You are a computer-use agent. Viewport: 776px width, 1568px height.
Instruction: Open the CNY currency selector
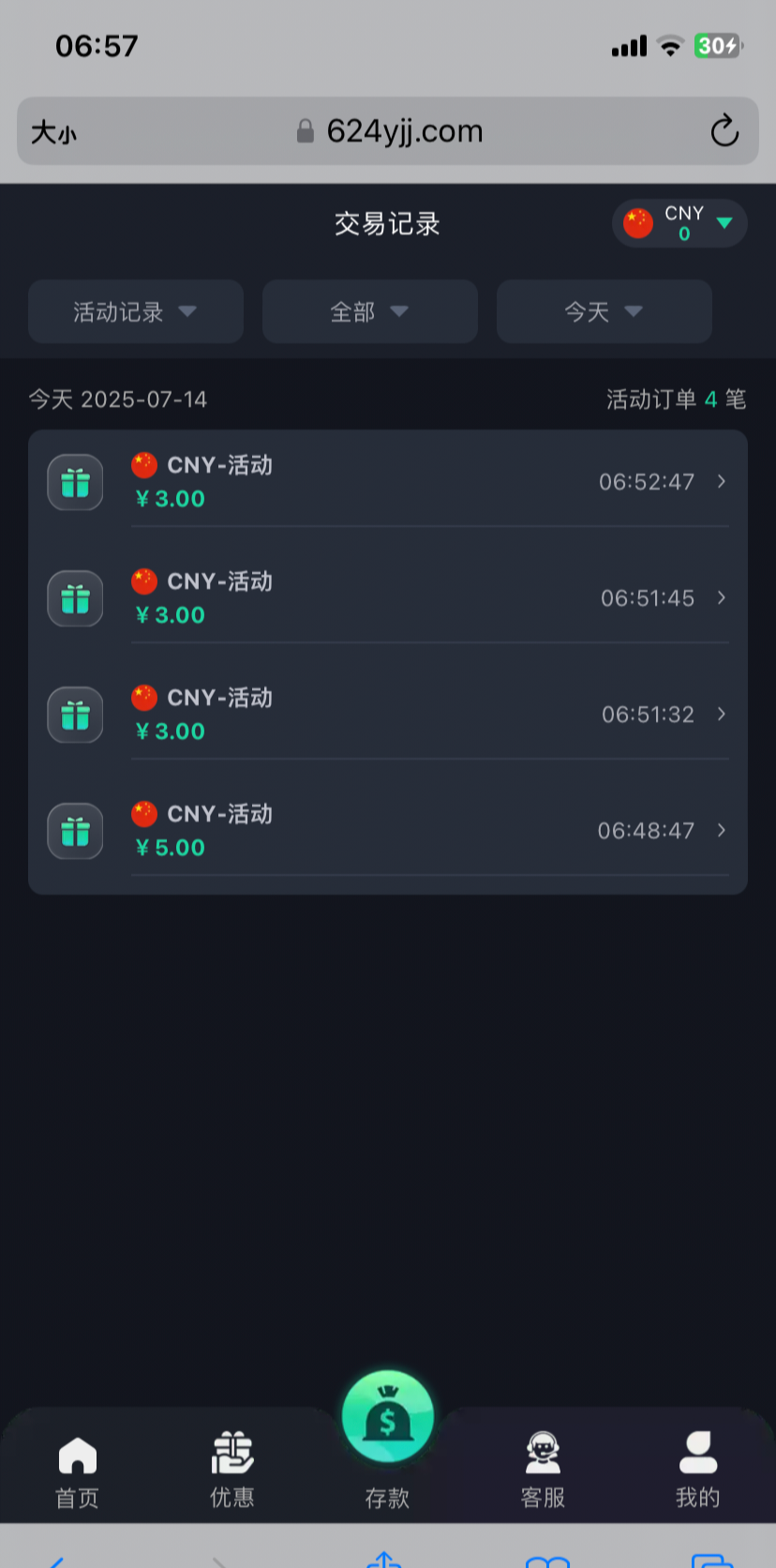point(679,223)
